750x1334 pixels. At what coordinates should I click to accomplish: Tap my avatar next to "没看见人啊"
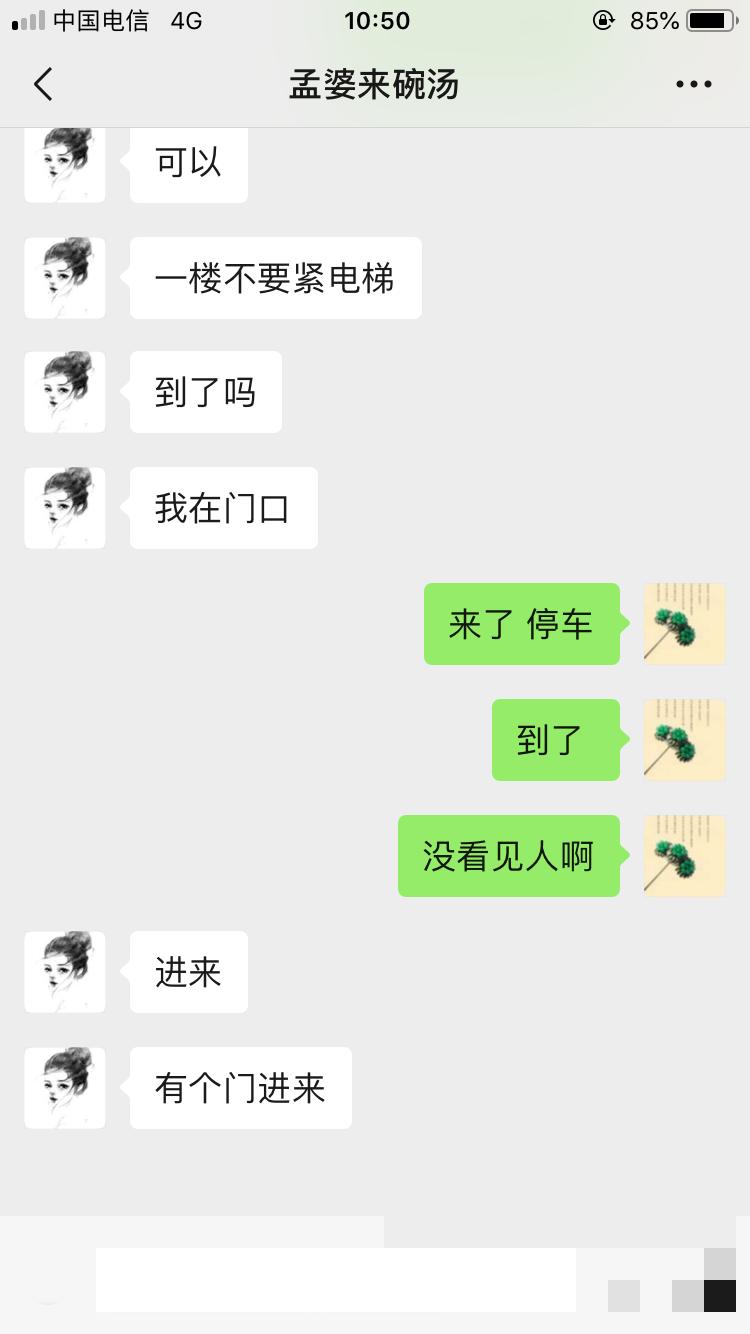point(684,856)
